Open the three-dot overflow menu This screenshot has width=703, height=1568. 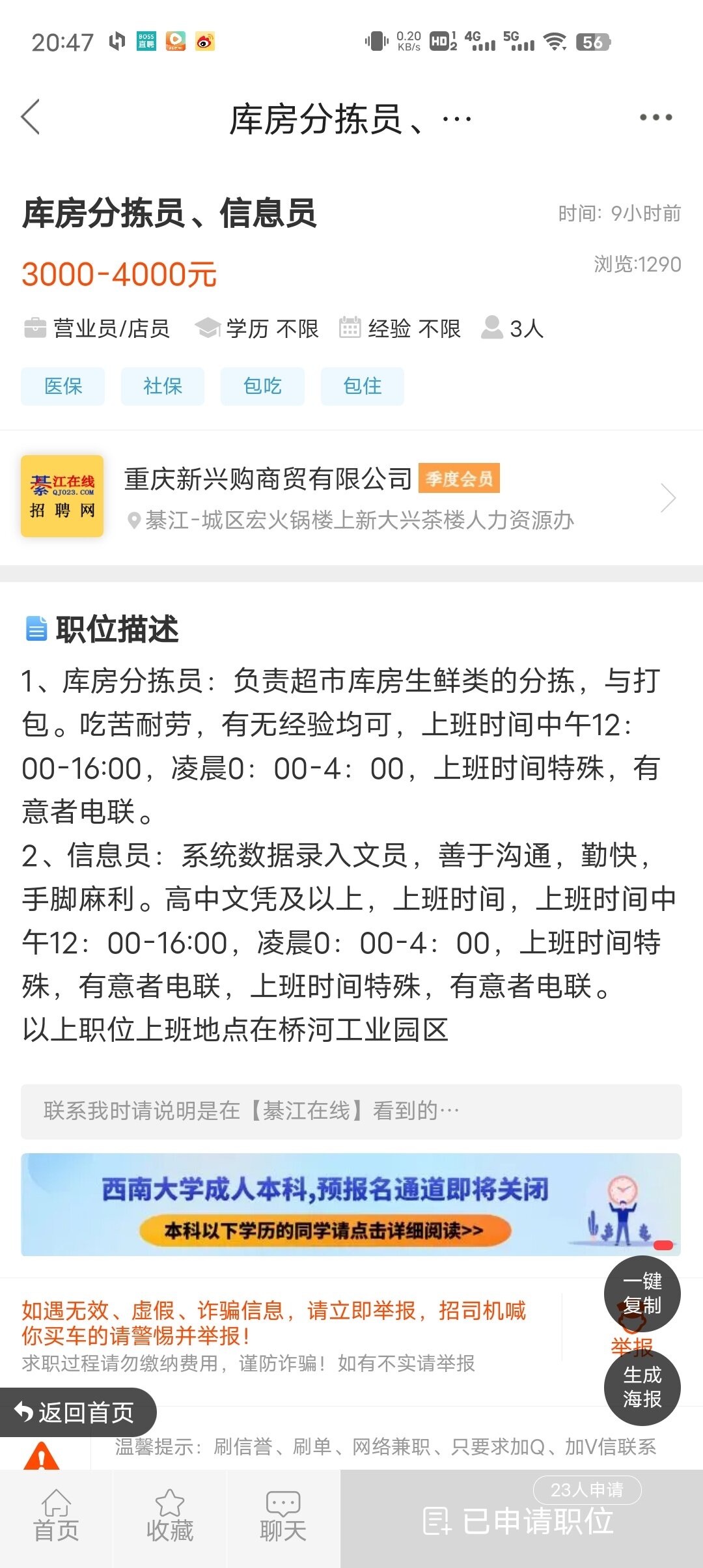tap(655, 118)
